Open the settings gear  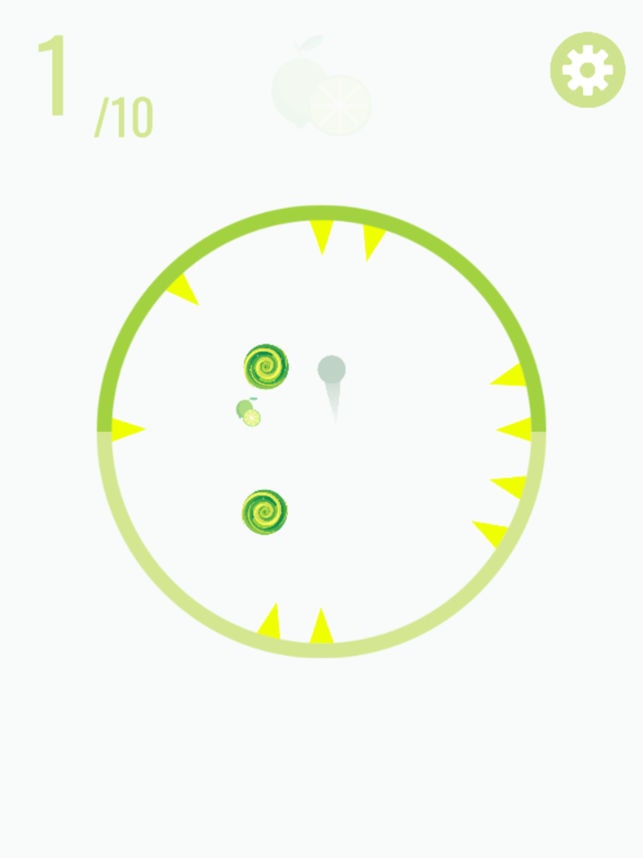click(x=587, y=70)
